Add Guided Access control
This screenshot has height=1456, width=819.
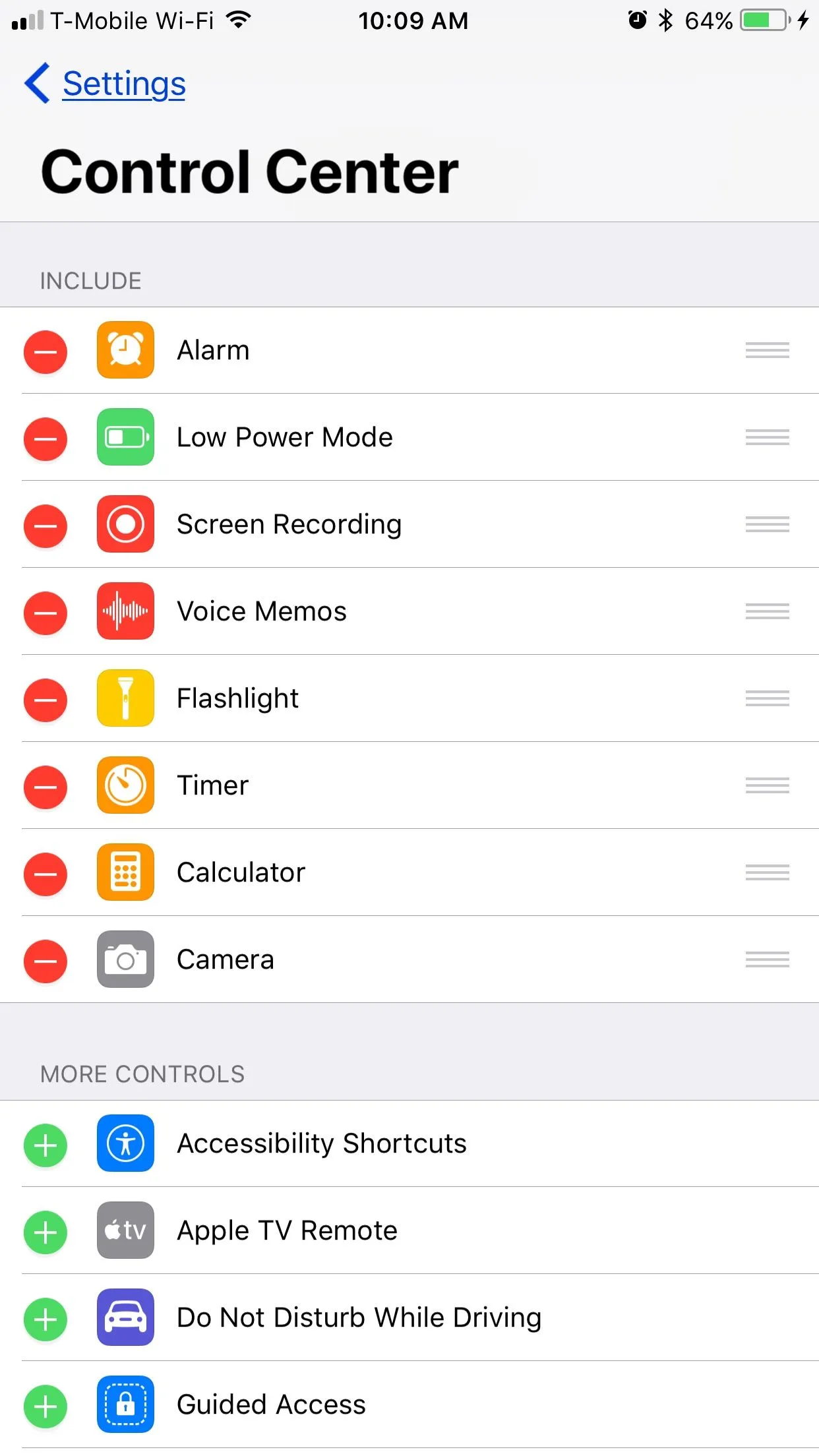[x=45, y=1407]
